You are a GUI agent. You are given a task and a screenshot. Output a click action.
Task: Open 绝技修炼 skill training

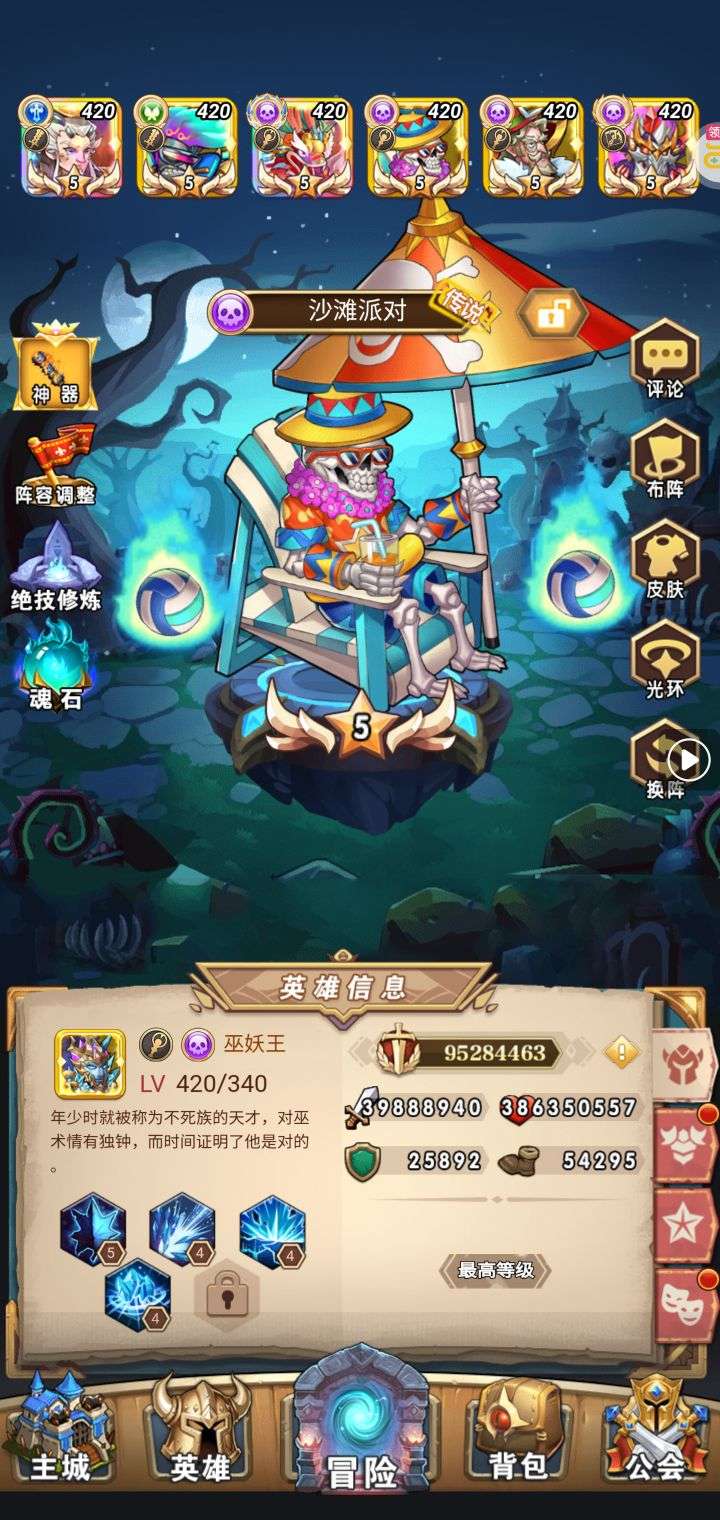(56, 566)
